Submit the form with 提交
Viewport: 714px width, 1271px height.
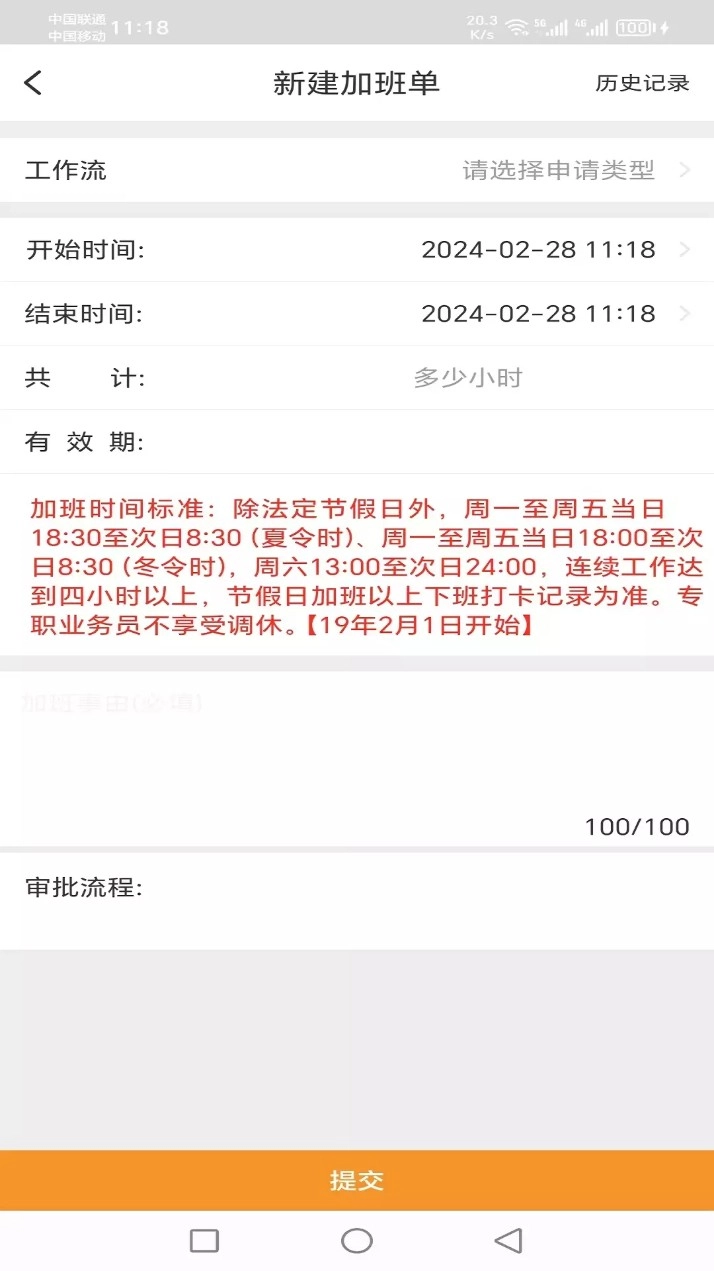click(357, 1180)
